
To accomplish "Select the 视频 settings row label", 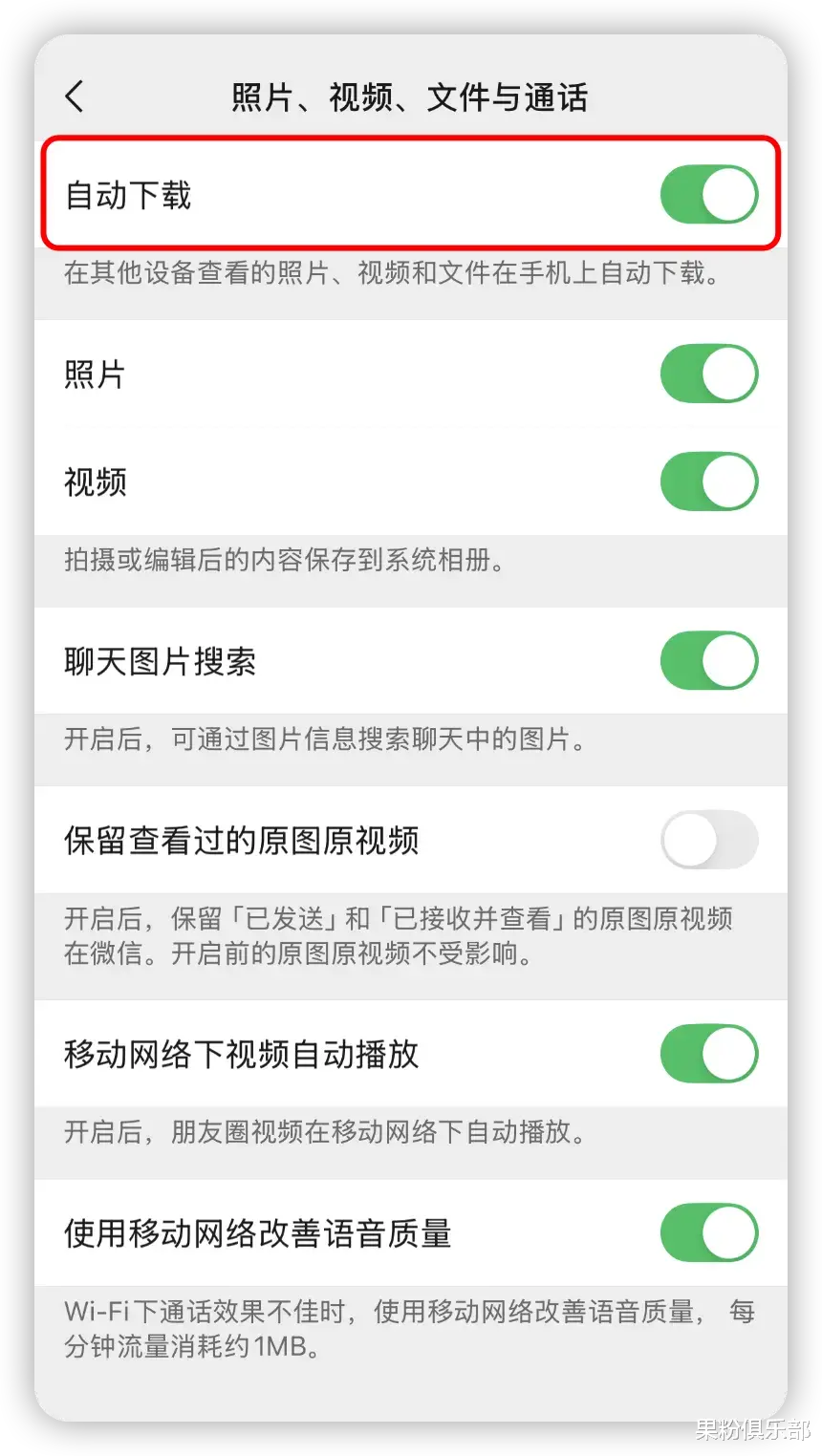I will click(x=95, y=482).
